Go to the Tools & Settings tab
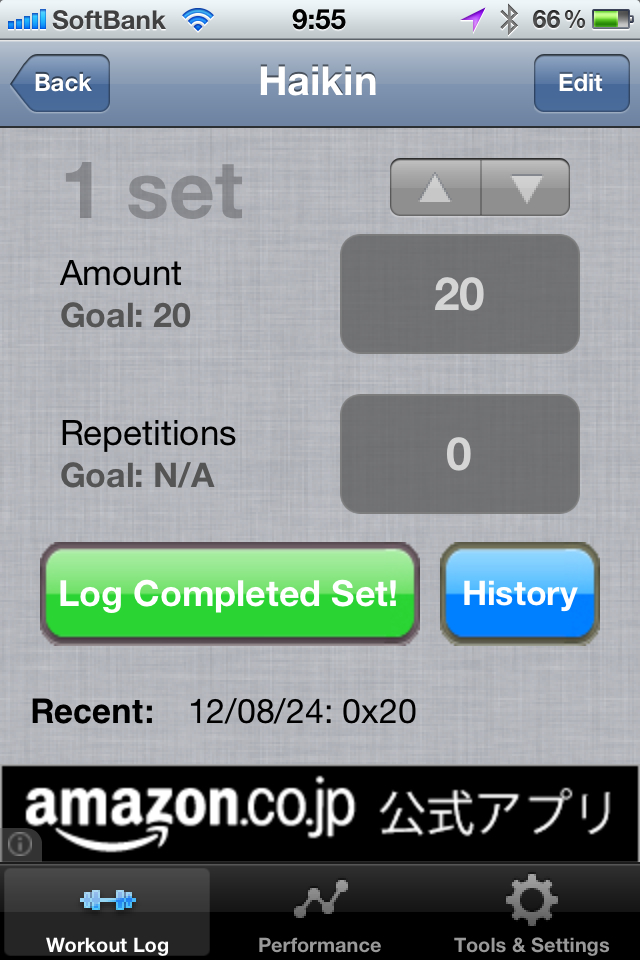 [531, 914]
